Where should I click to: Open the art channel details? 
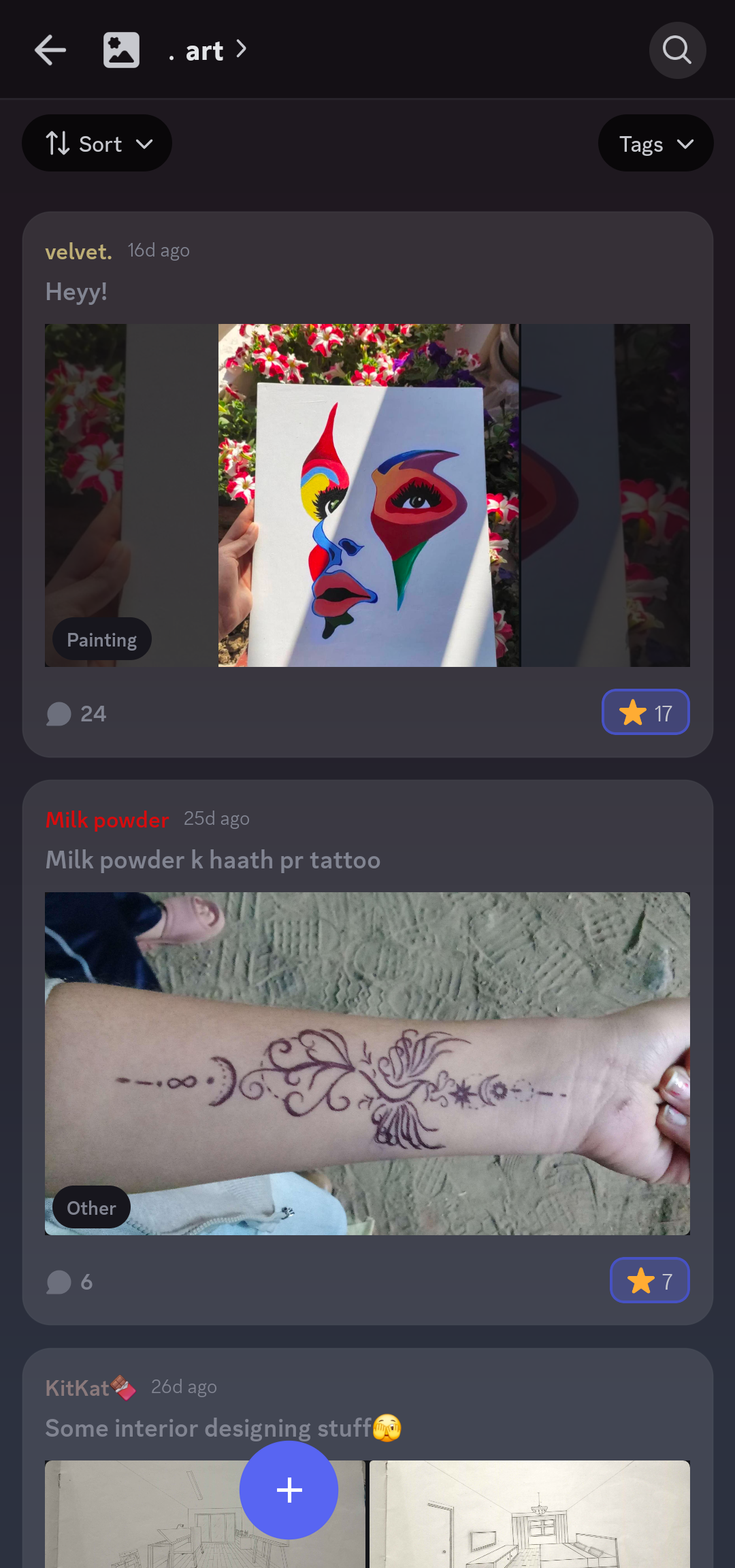pyautogui.click(x=207, y=50)
